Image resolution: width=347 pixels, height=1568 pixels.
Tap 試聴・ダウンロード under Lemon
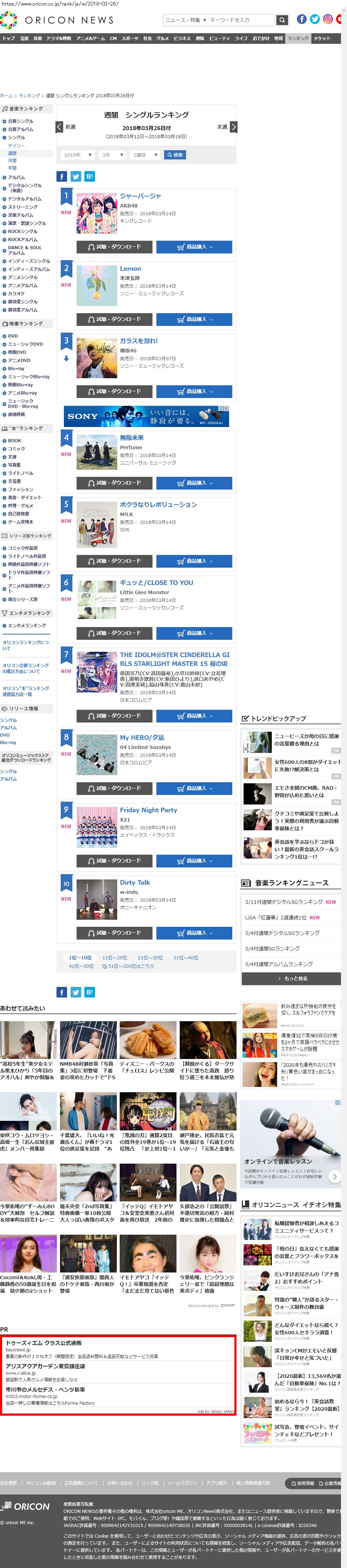[114, 319]
